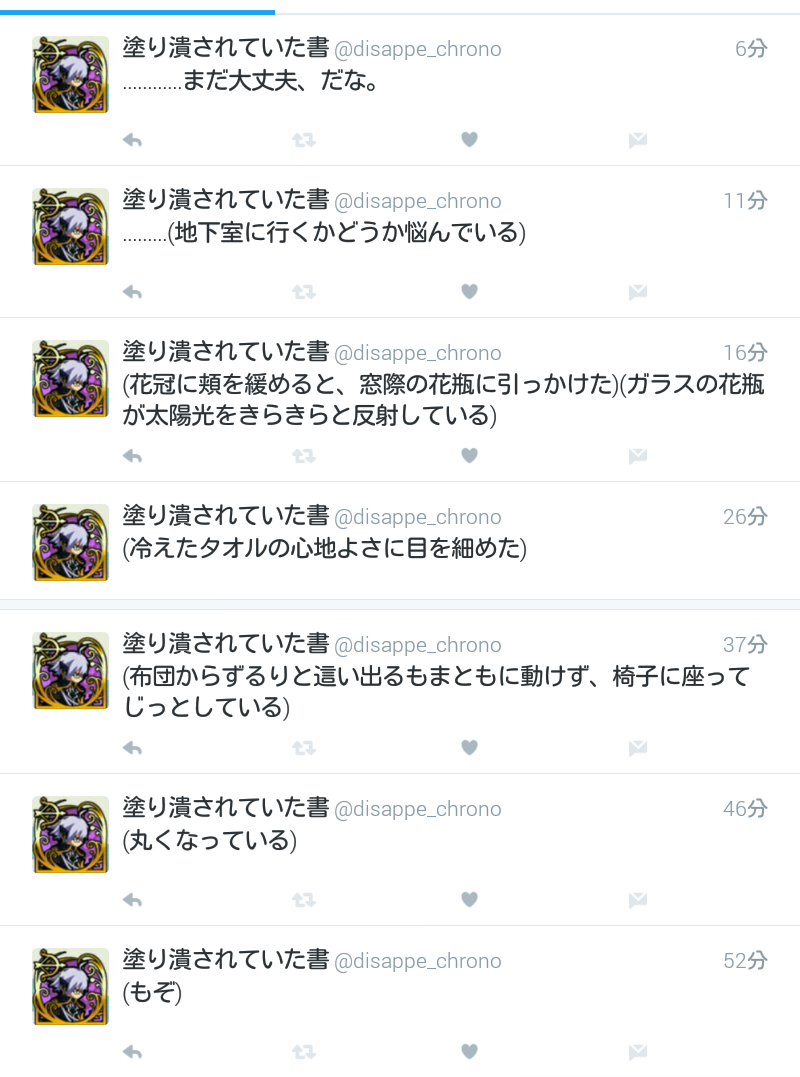This screenshot has width=800, height=1077.
Task: Send the まだ大丈夫 tweet by direct message
Action: pyautogui.click(x=637, y=140)
